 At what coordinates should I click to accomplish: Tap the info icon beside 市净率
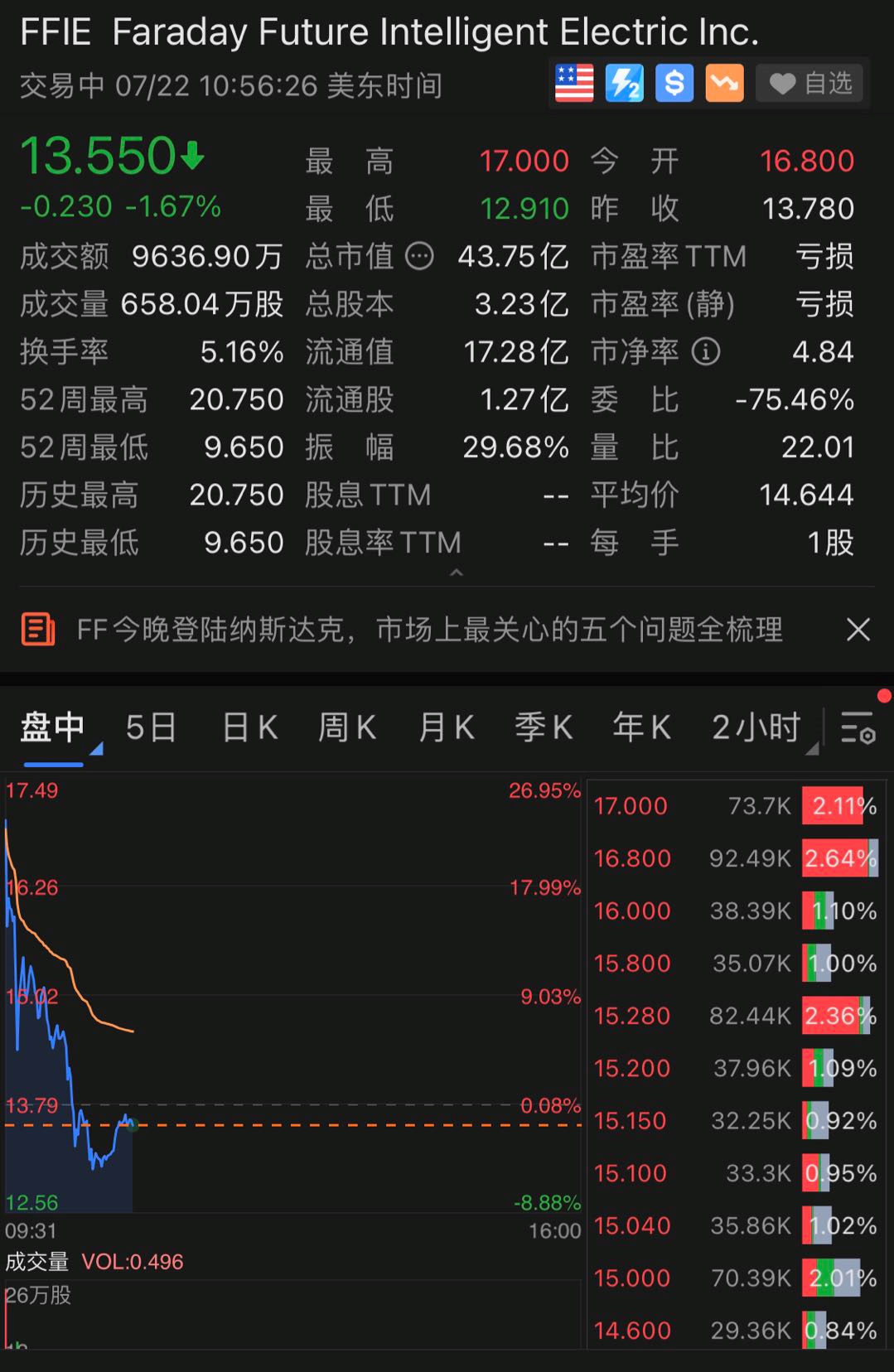705,352
